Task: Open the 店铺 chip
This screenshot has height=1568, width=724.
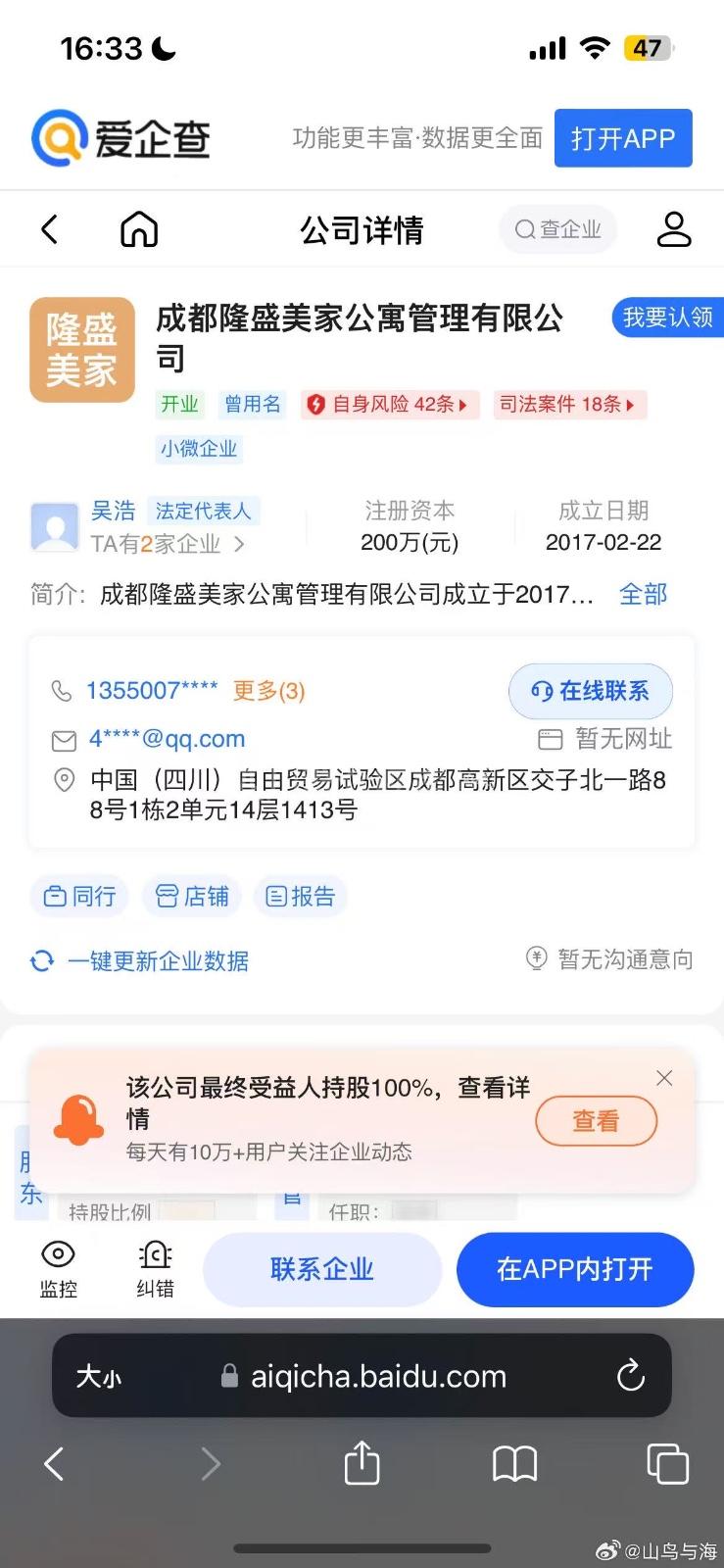Action: click(192, 896)
